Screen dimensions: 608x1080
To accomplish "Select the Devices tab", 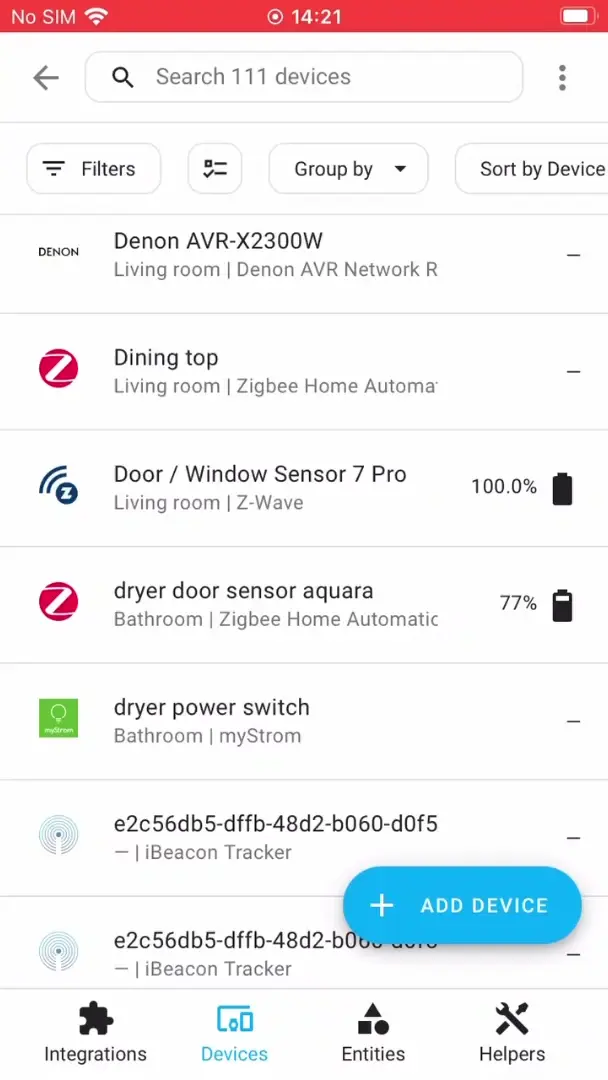I will coord(234,1034).
